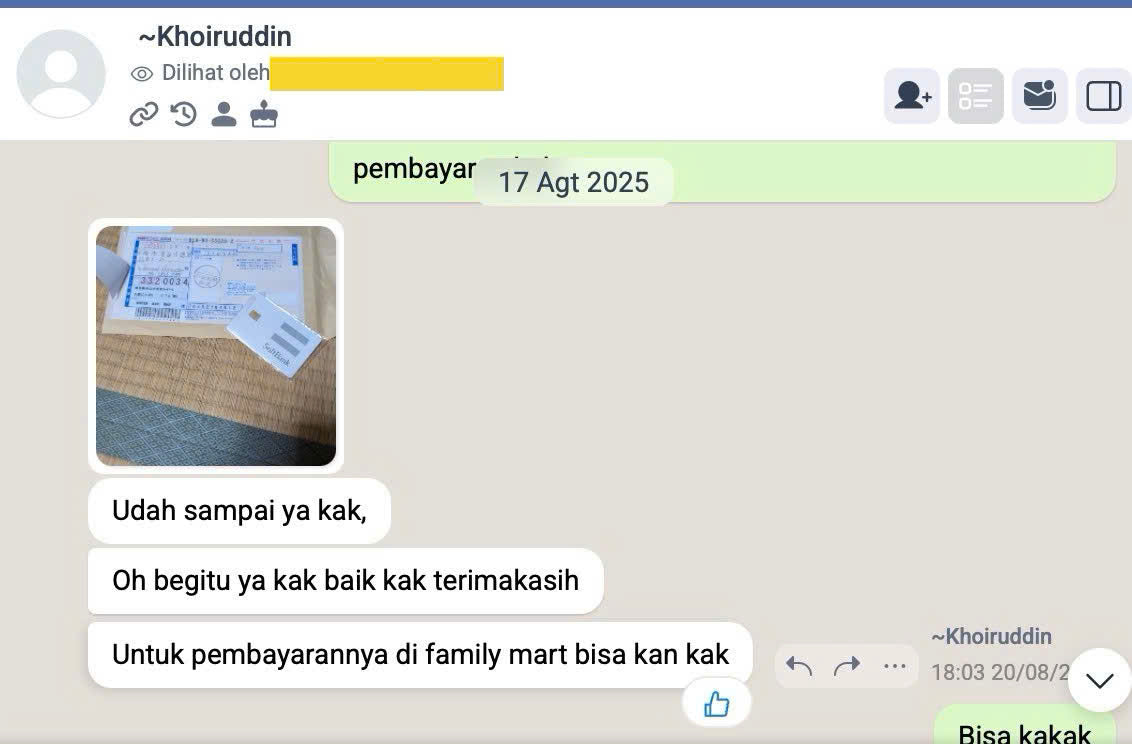Reply to the family mart payment message
The image size is (1132, 744).
click(799, 666)
